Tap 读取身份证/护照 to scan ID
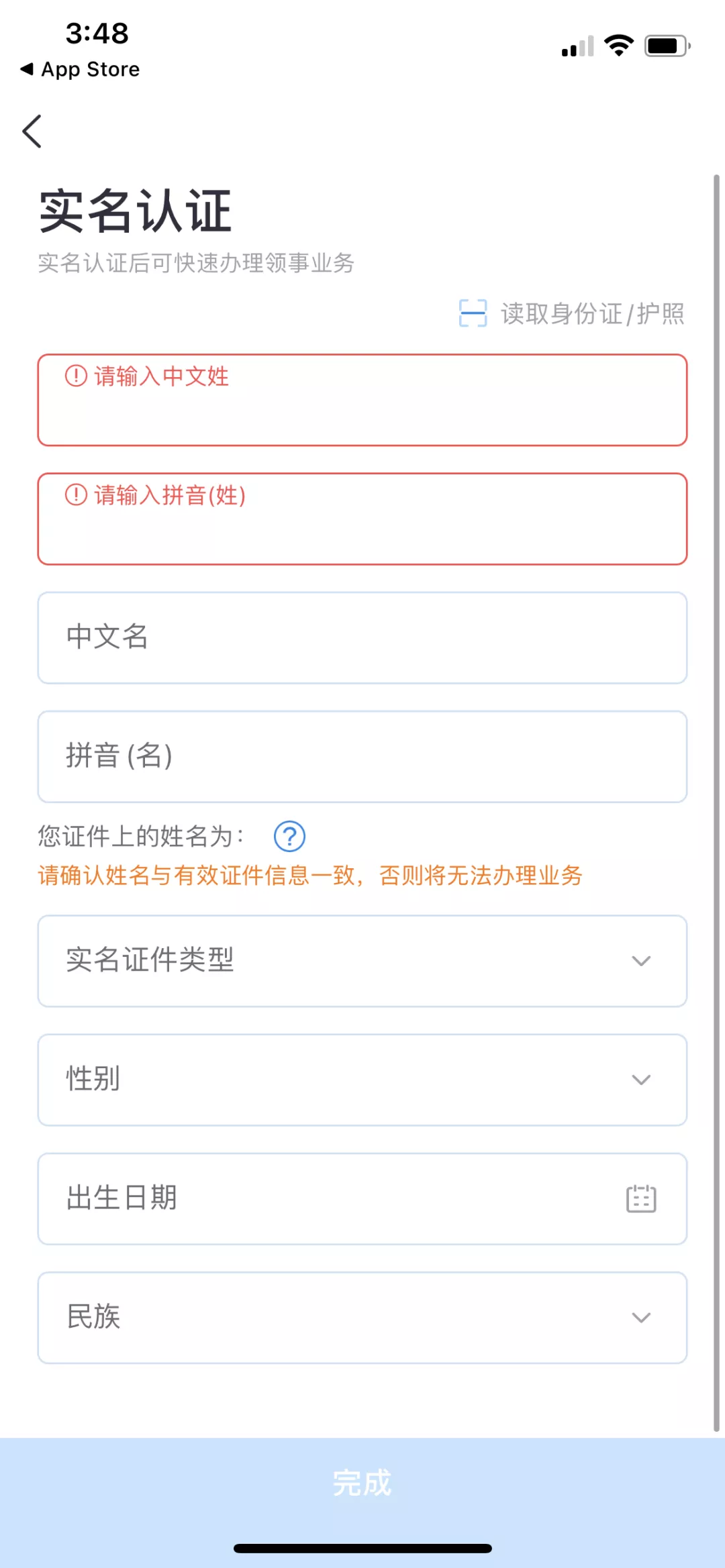 (x=571, y=313)
